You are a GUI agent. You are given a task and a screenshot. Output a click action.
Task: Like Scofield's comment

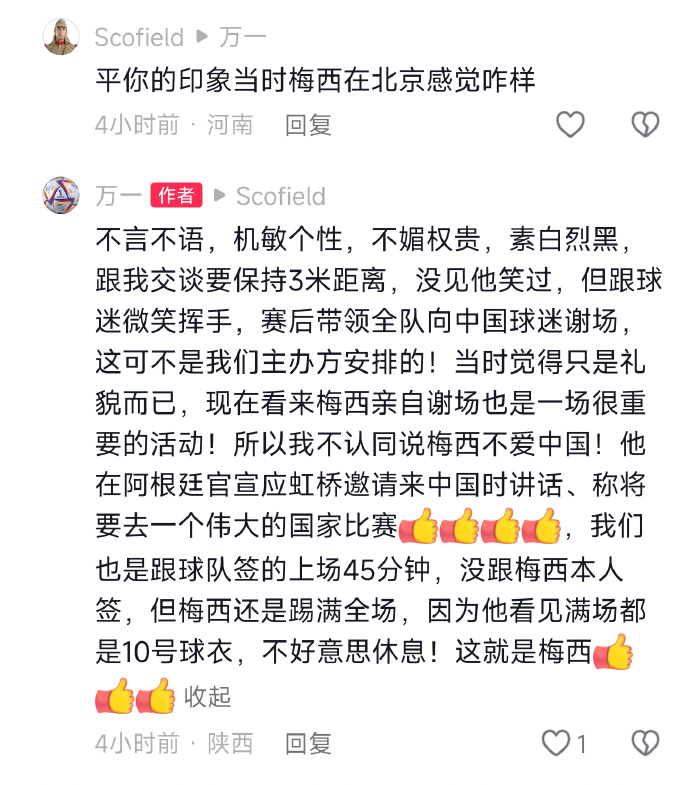coord(570,125)
